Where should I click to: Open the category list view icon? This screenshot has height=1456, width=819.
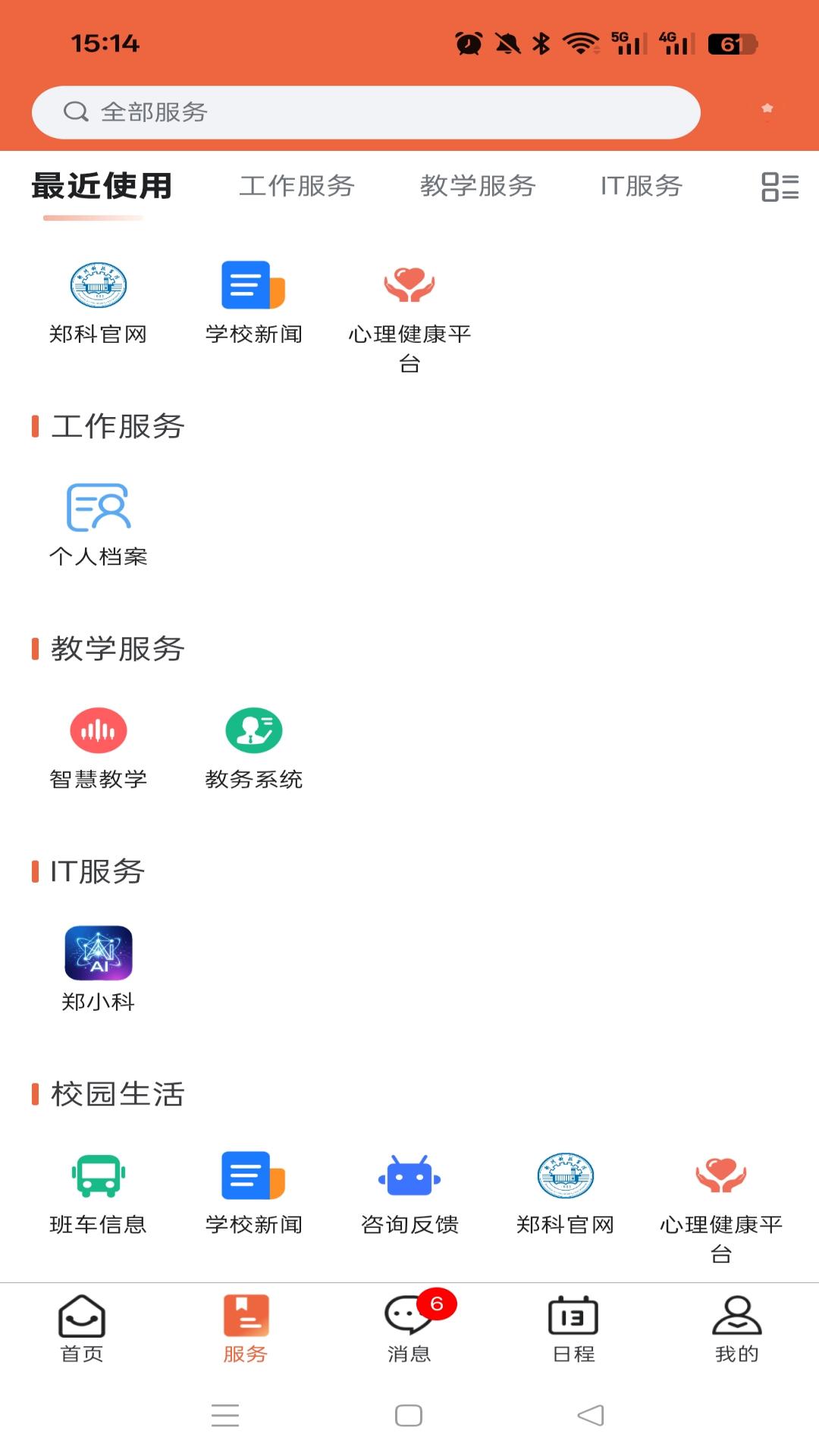780,187
